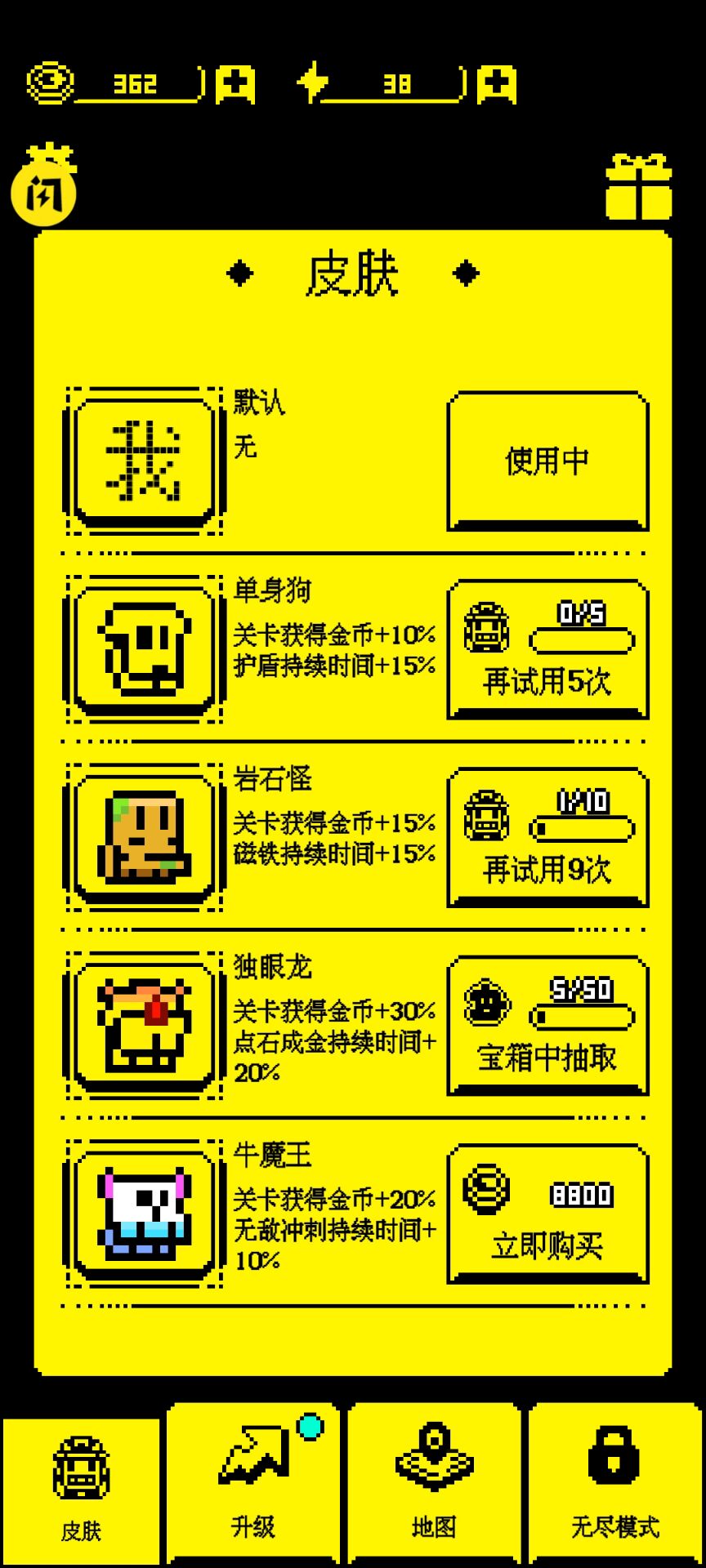Tap 立即购买 to buy 牛魔王 for 8800

pos(547,1245)
